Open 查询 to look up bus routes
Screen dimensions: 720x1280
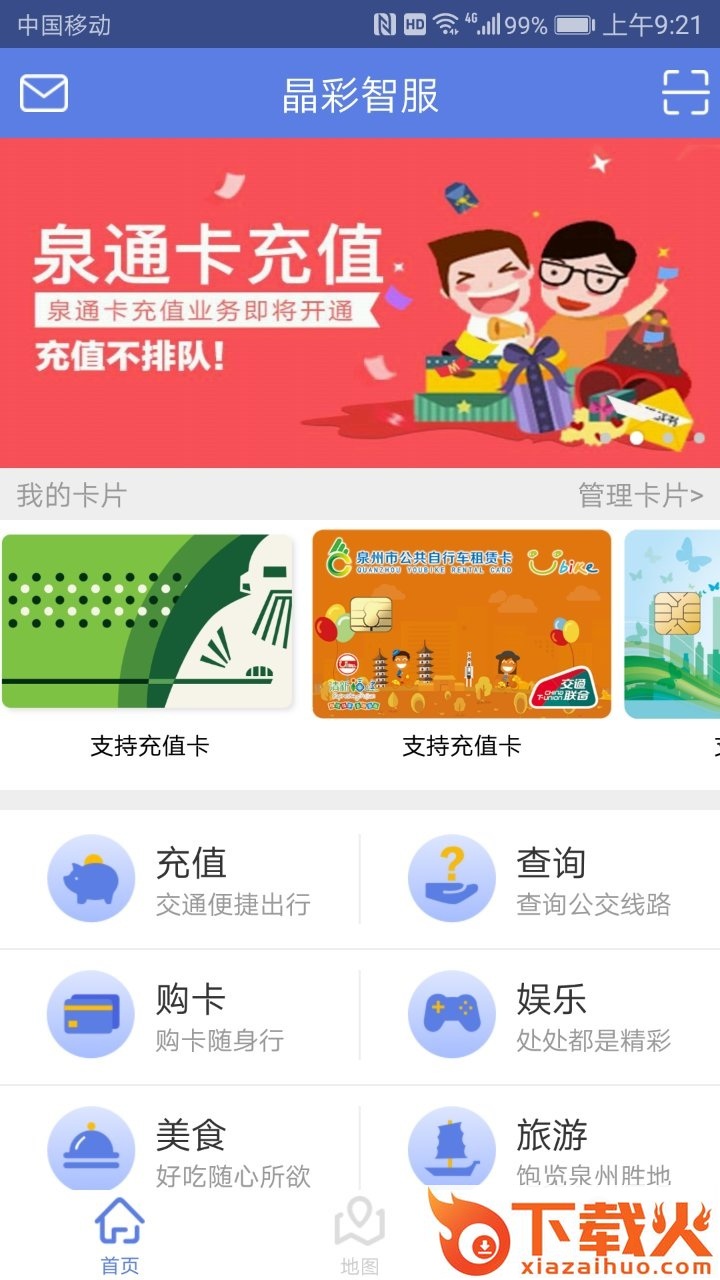(x=540, y=880)
